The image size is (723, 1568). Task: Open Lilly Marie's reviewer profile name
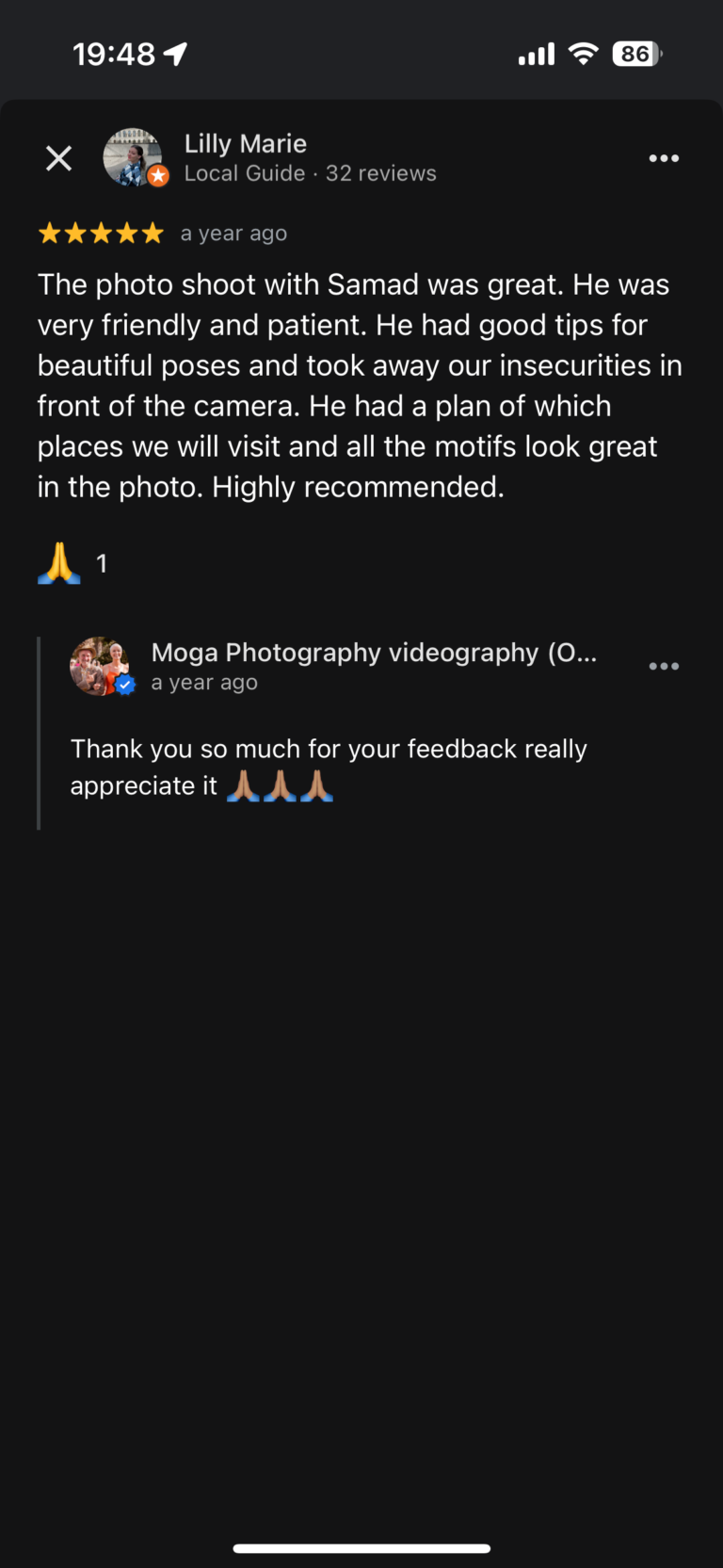[246, 144]
